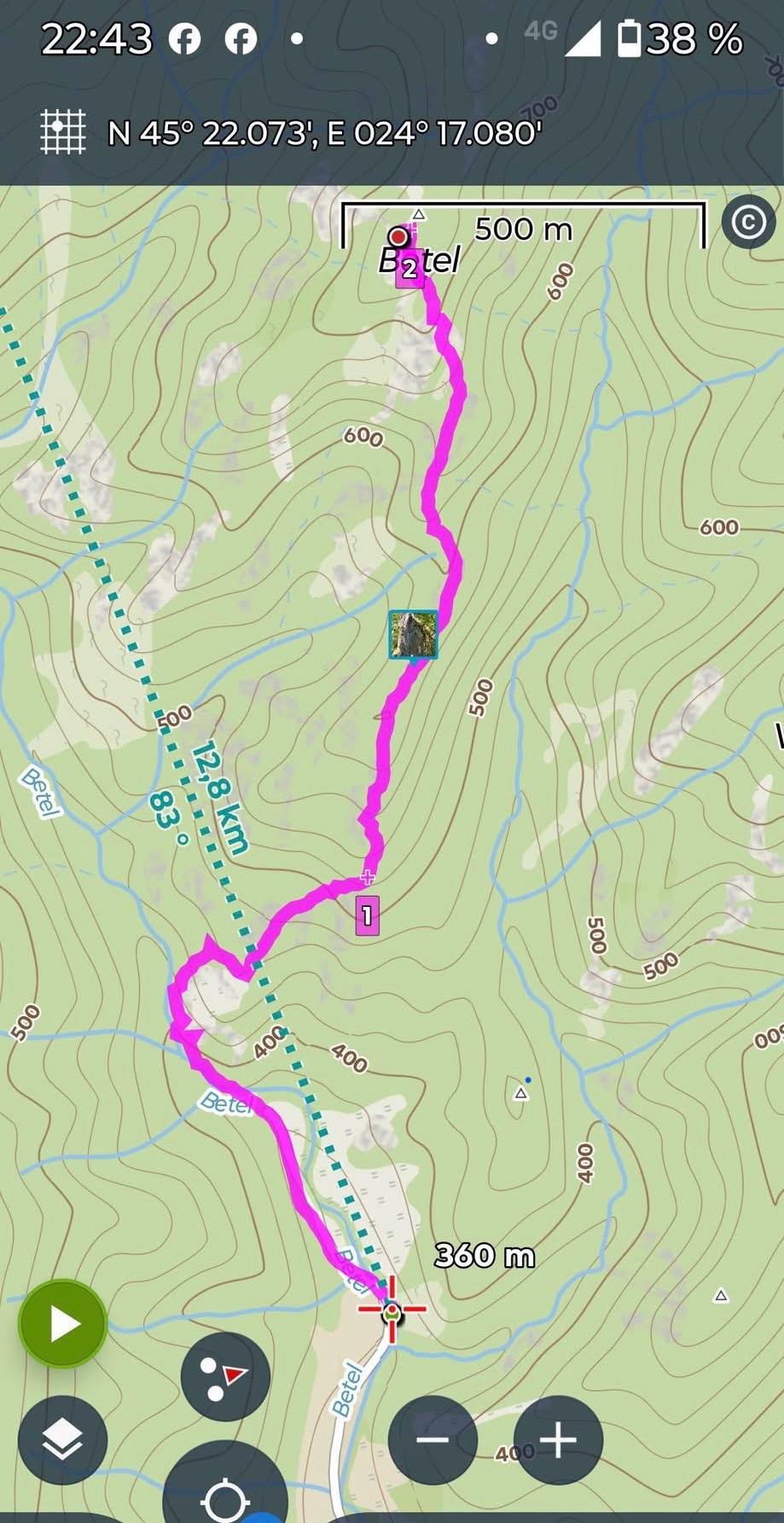
Task: Start track recording with the green play button
Action: (62, 1323)
